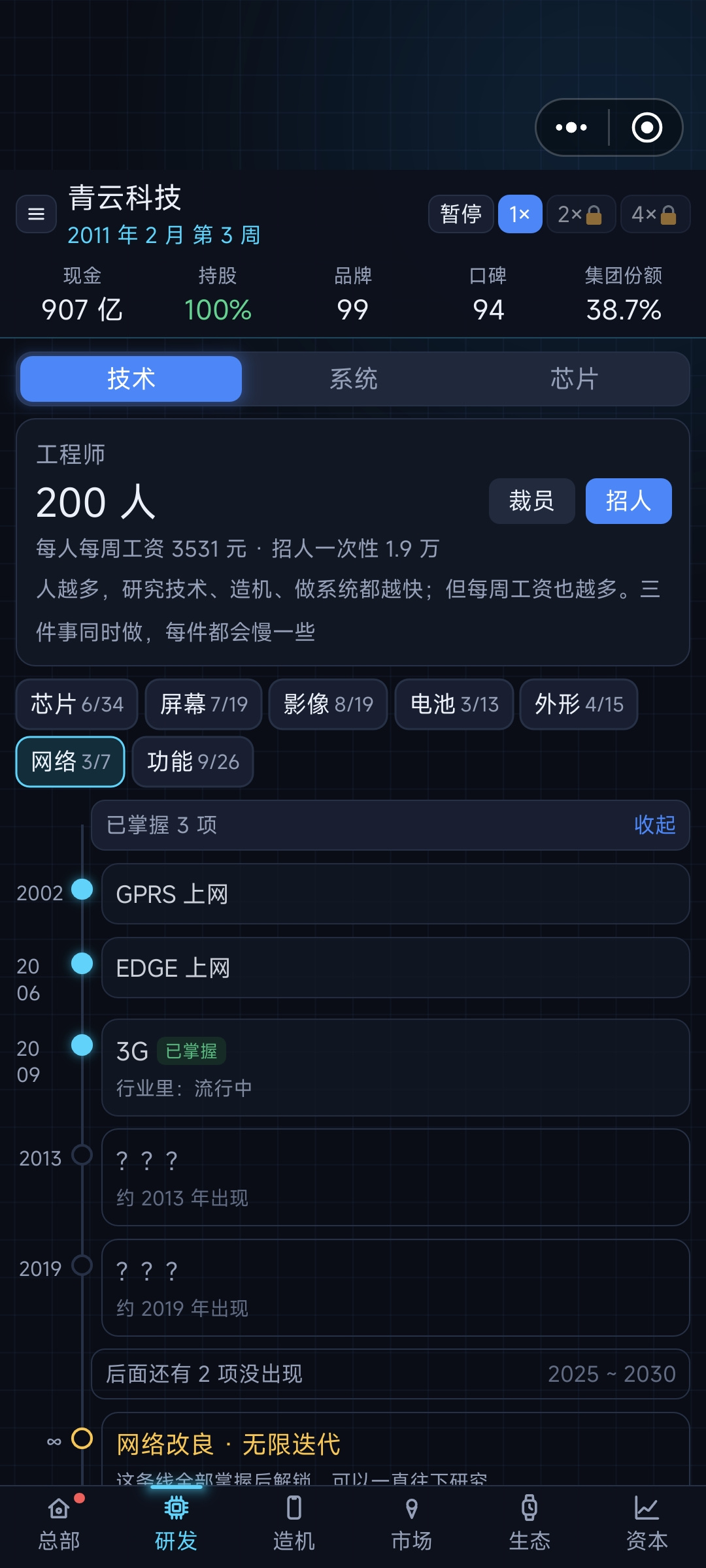
Task: Open the mini program more options menu
Action: 571,127
